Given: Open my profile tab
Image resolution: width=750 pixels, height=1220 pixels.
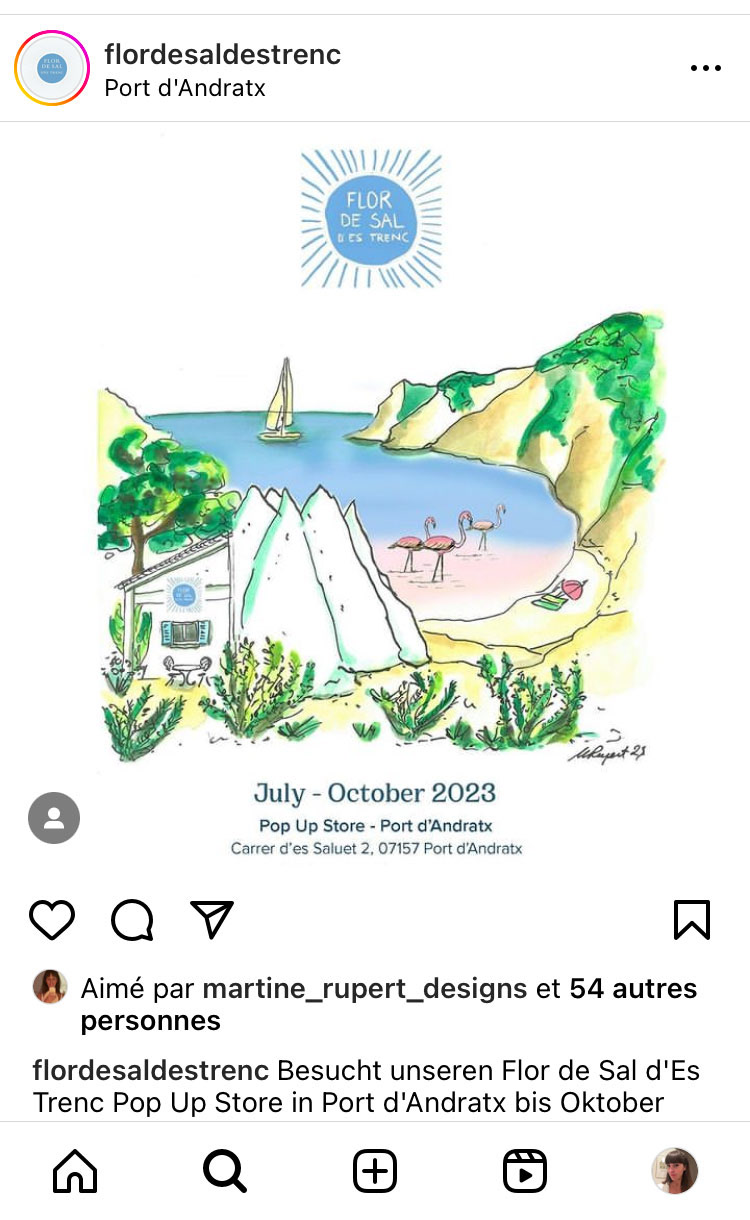Looking at the screenshot, I should pyautogui.click(x=674, y=1171).
